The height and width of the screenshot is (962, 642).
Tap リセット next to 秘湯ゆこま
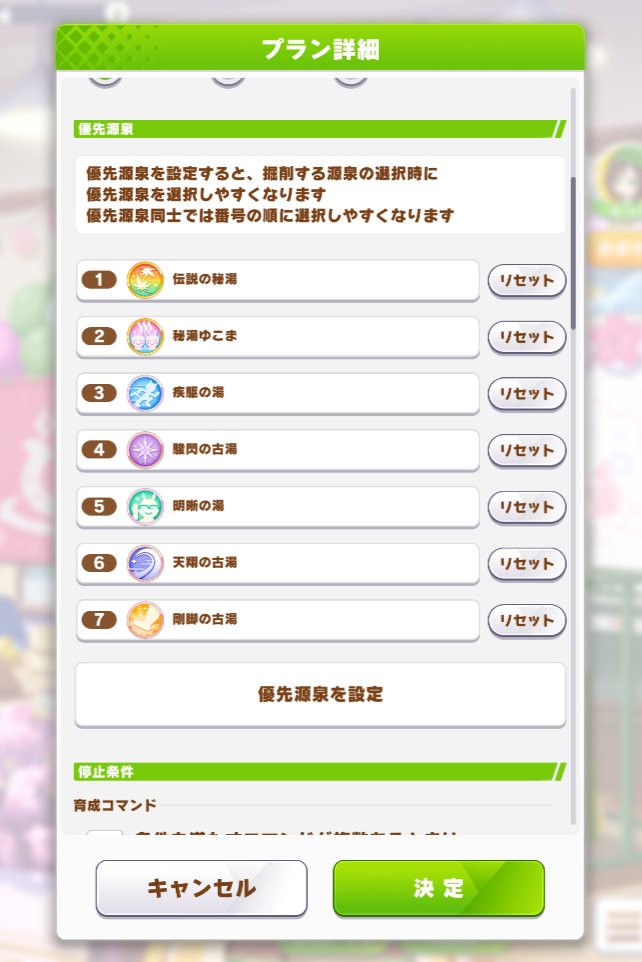(526, 337)
